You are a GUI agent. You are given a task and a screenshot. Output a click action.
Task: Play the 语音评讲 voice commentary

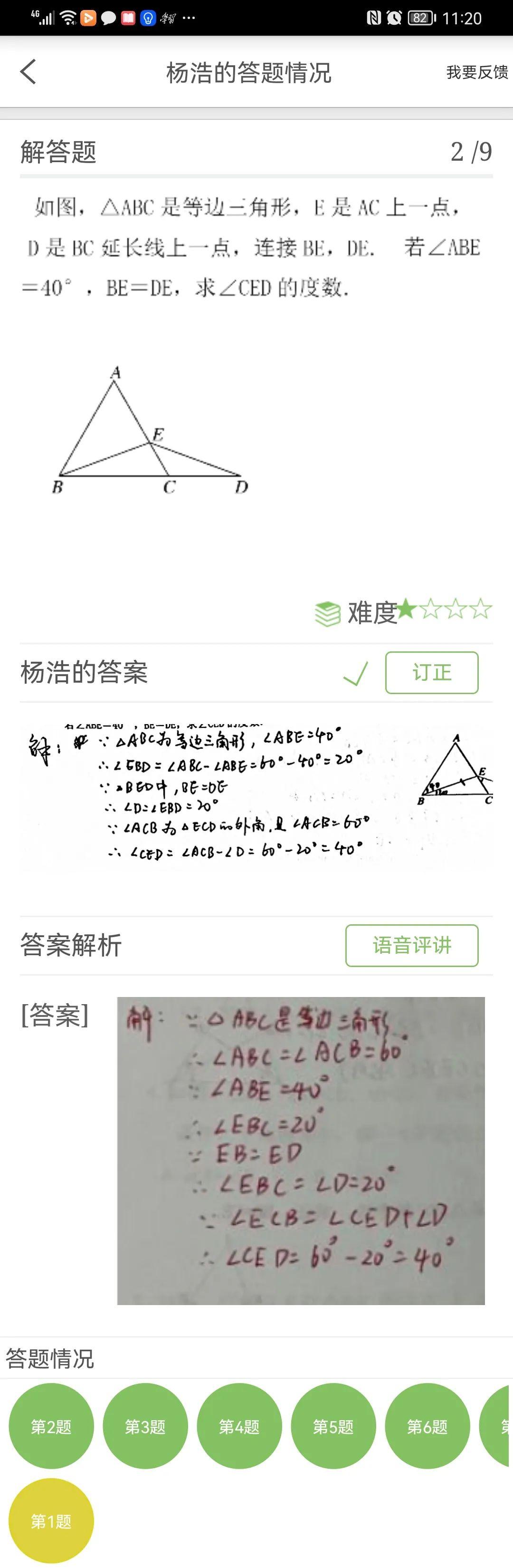click(411, 945)
